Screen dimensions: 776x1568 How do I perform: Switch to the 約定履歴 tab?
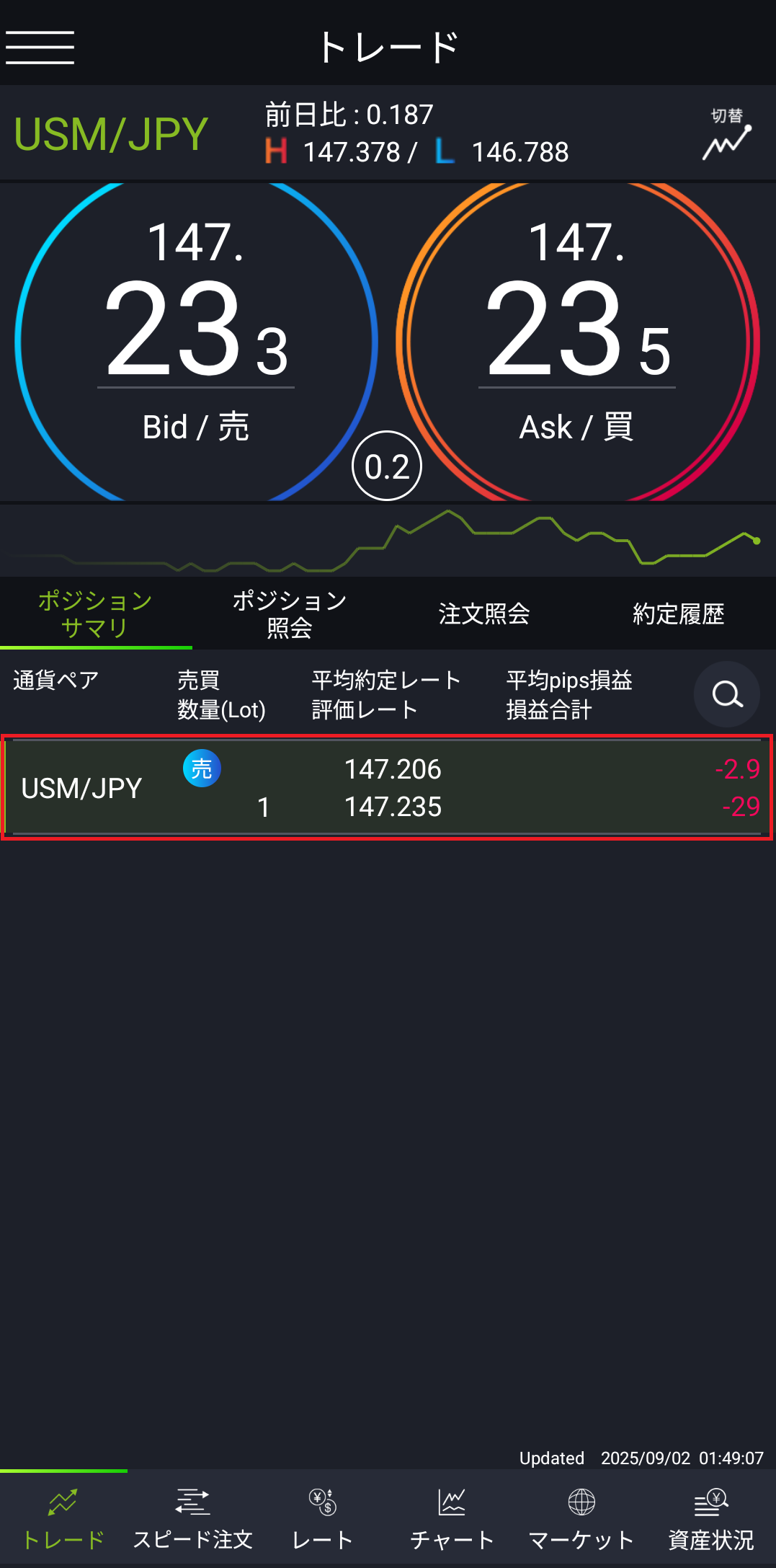678,614
